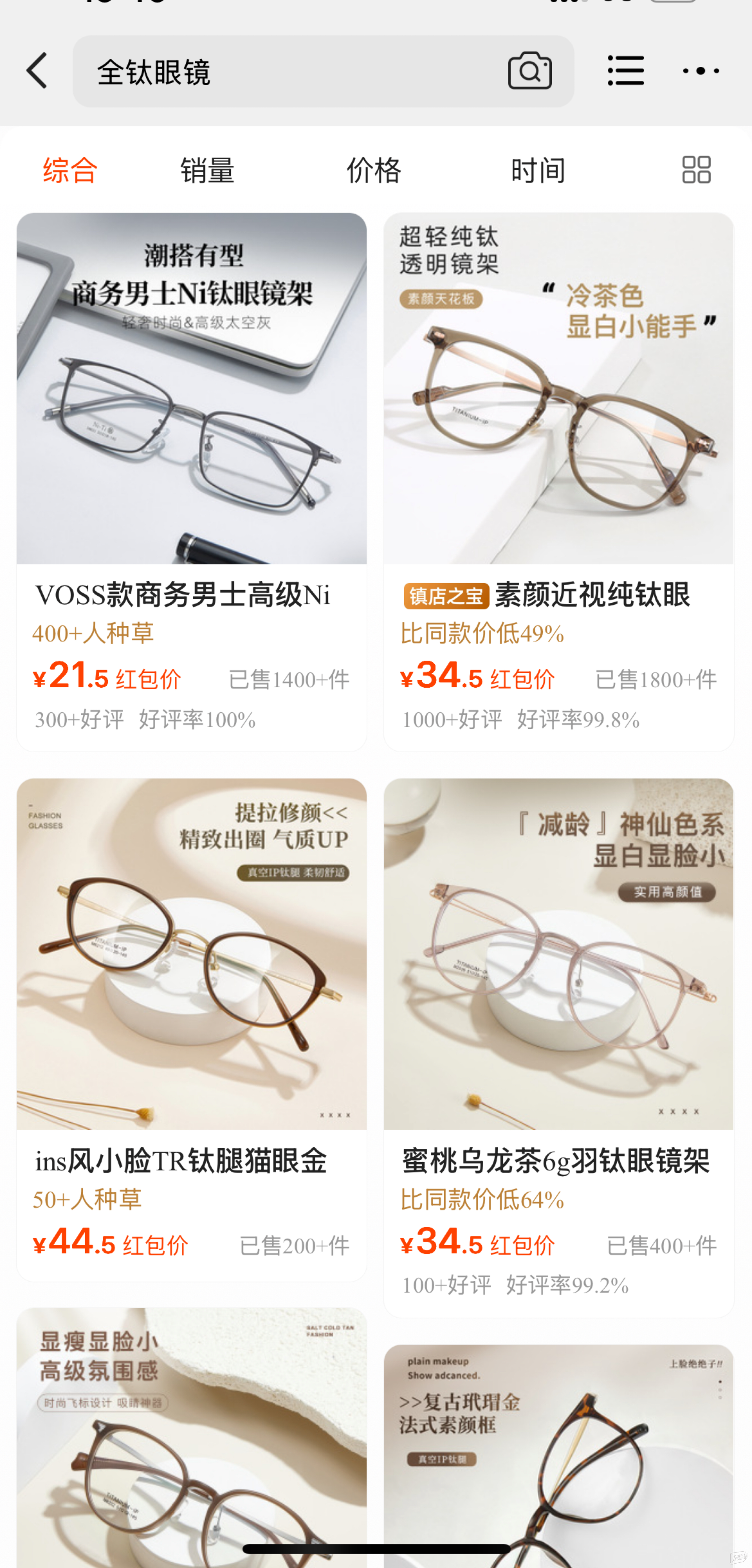The height and width of the screenshot is (1568, 752).
Task: Open the list menu icon in header
Action: [x=625, y=71]
